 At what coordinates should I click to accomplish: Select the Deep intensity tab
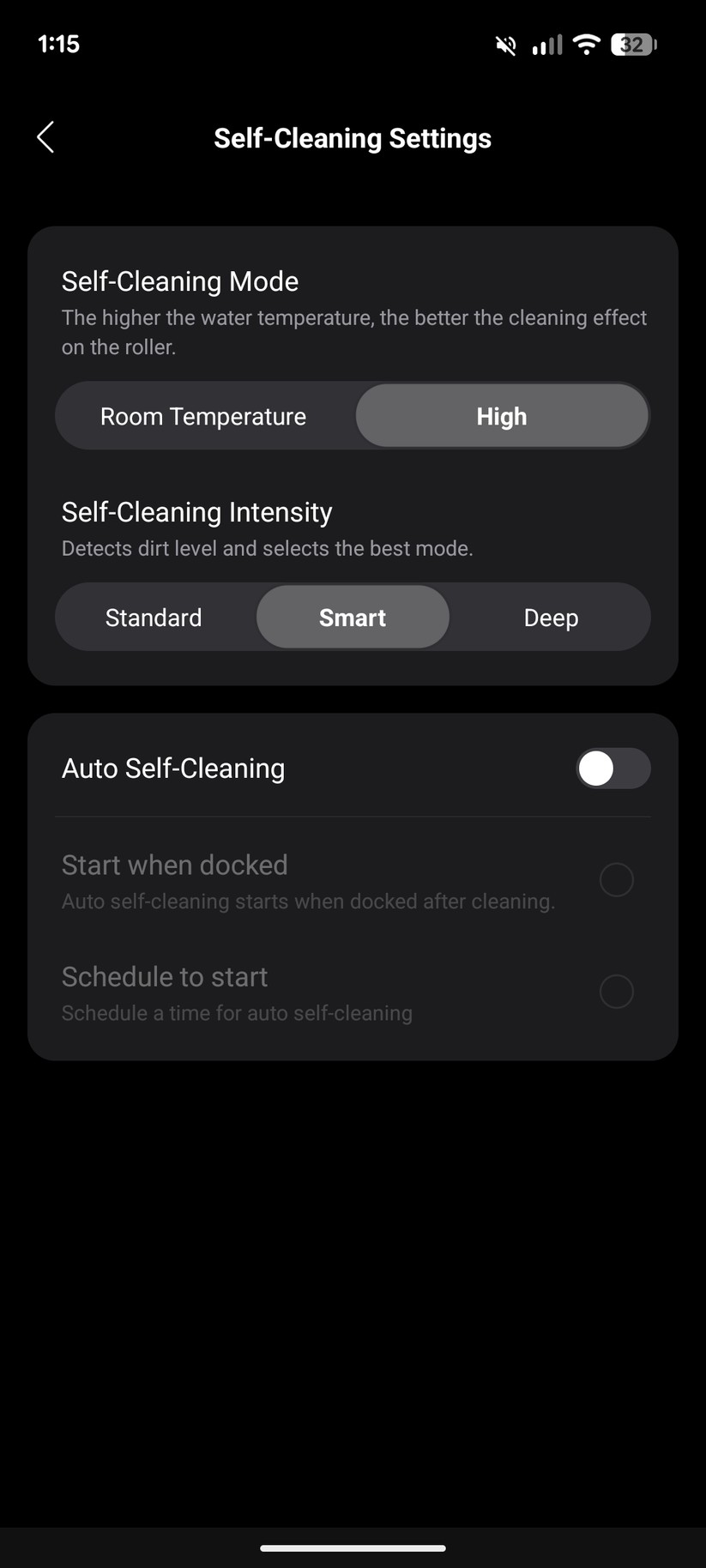tap(550, 617)
